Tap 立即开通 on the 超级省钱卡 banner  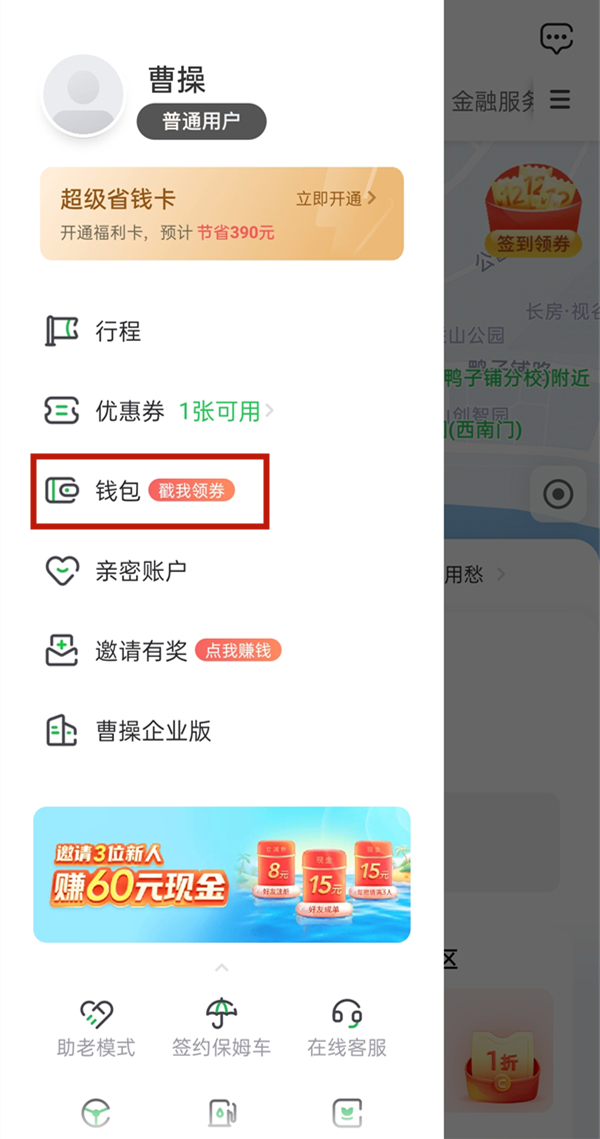336,199
